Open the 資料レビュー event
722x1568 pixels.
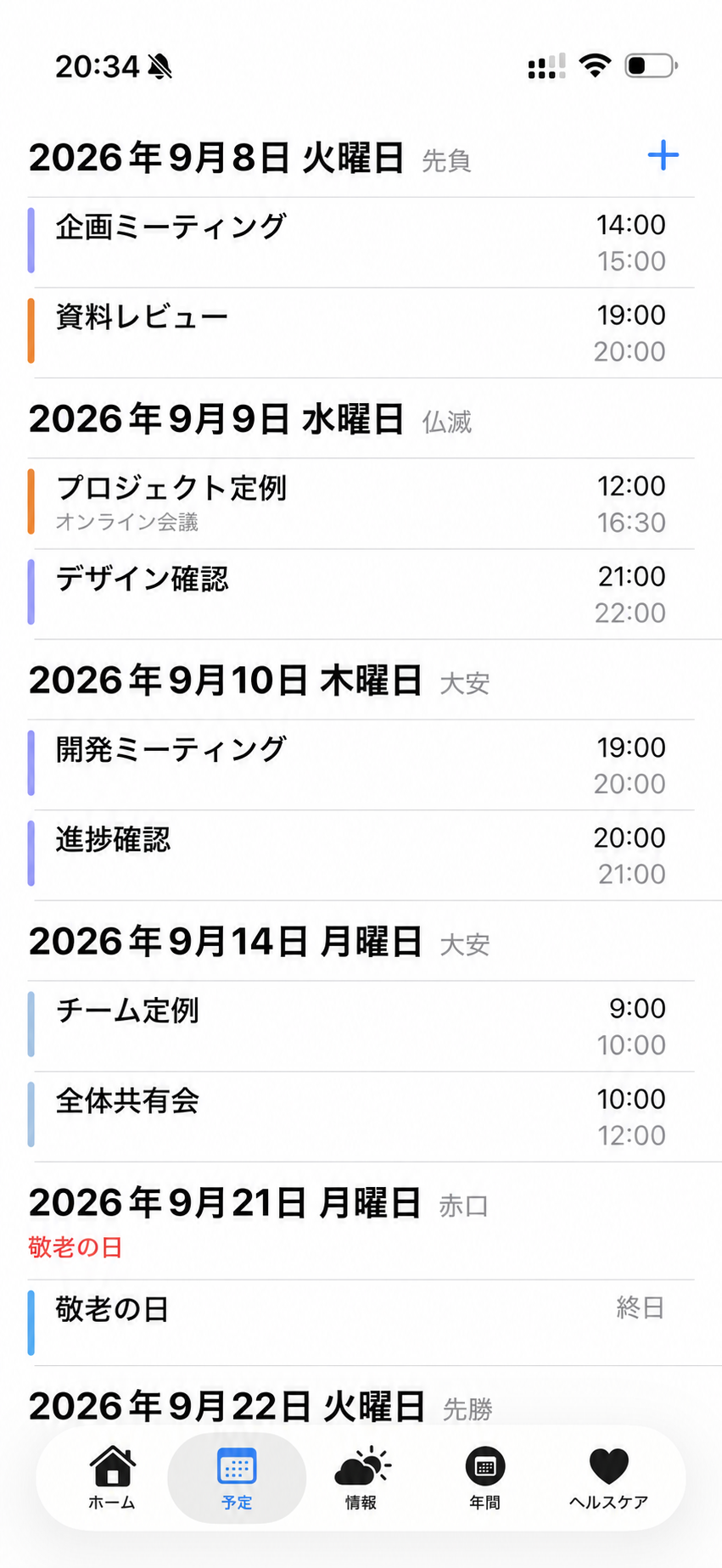tap(361, 333)
